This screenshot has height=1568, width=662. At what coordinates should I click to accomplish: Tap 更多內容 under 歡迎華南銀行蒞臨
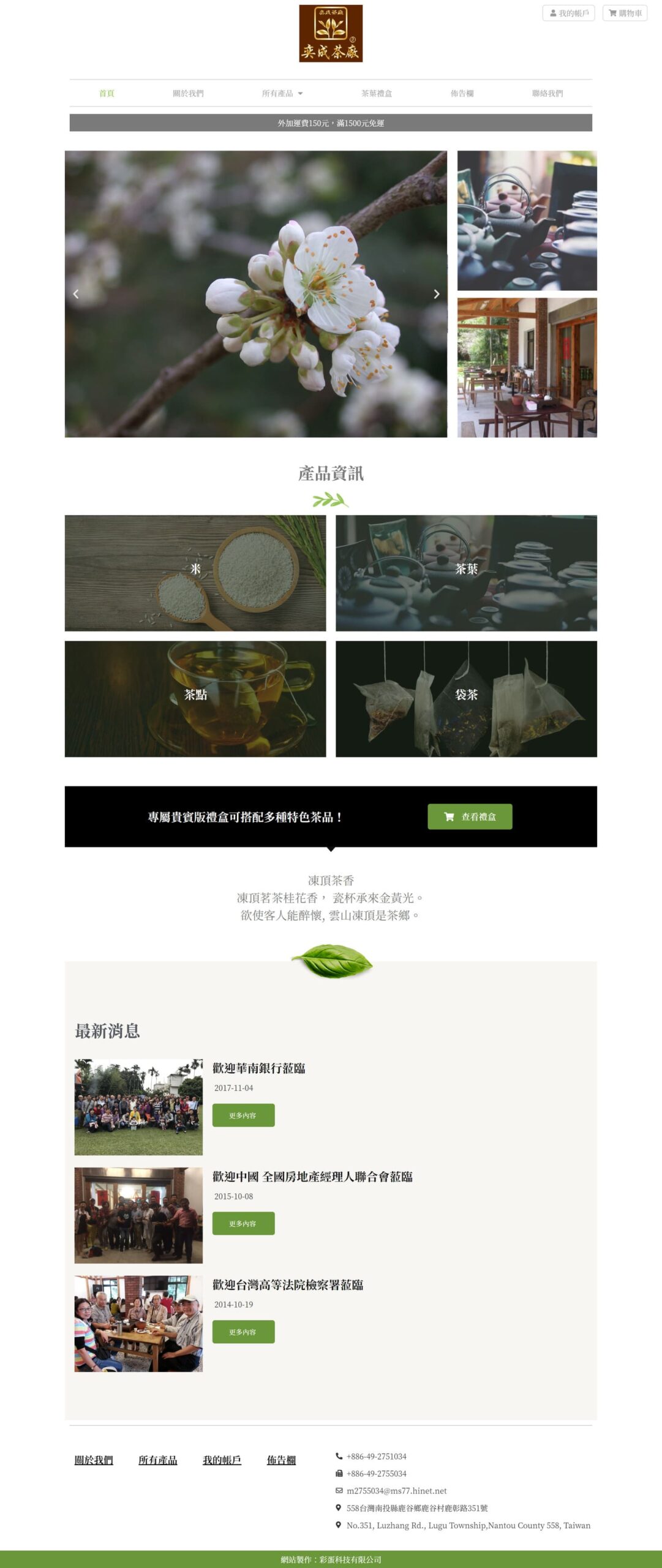[243, 1115]
